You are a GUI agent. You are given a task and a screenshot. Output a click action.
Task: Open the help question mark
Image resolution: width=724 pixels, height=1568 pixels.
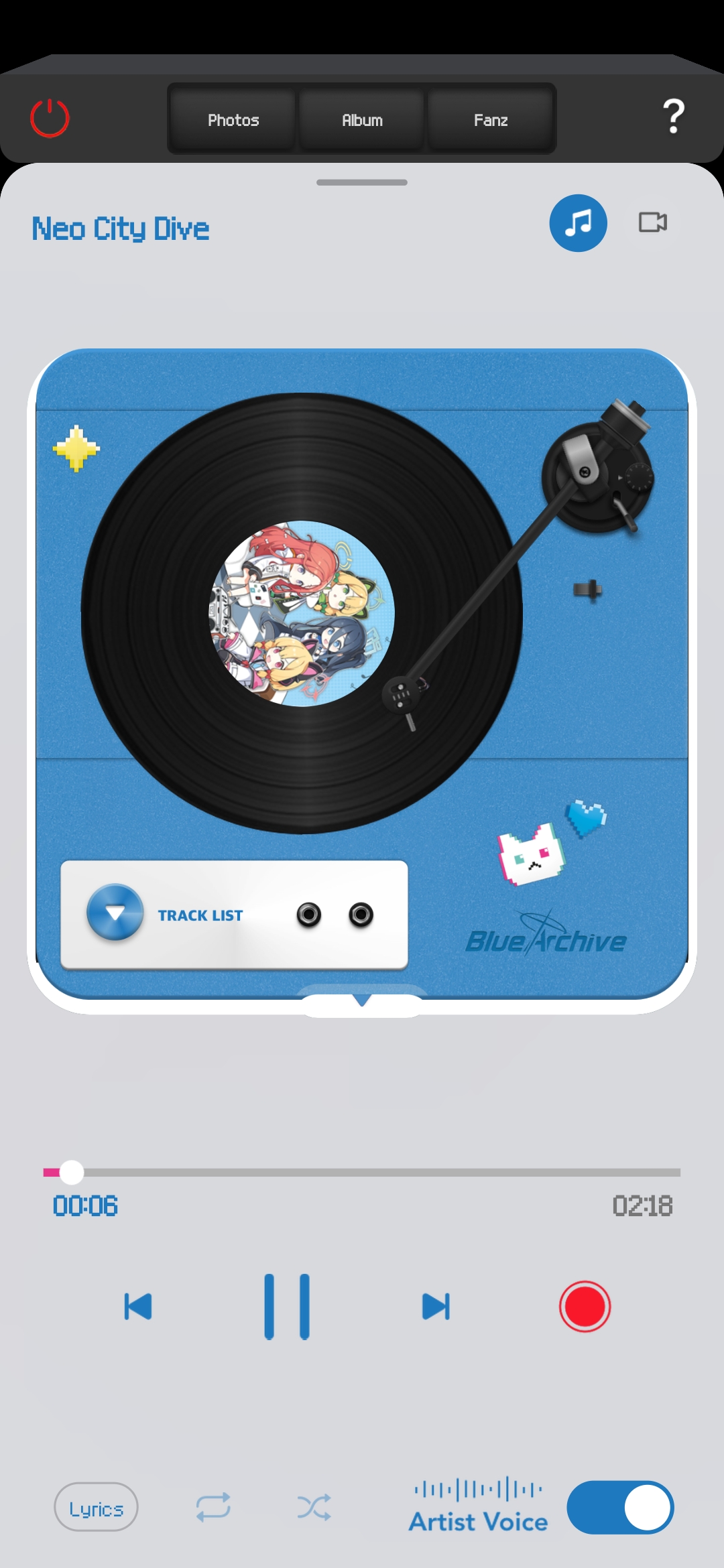(673, 117)
